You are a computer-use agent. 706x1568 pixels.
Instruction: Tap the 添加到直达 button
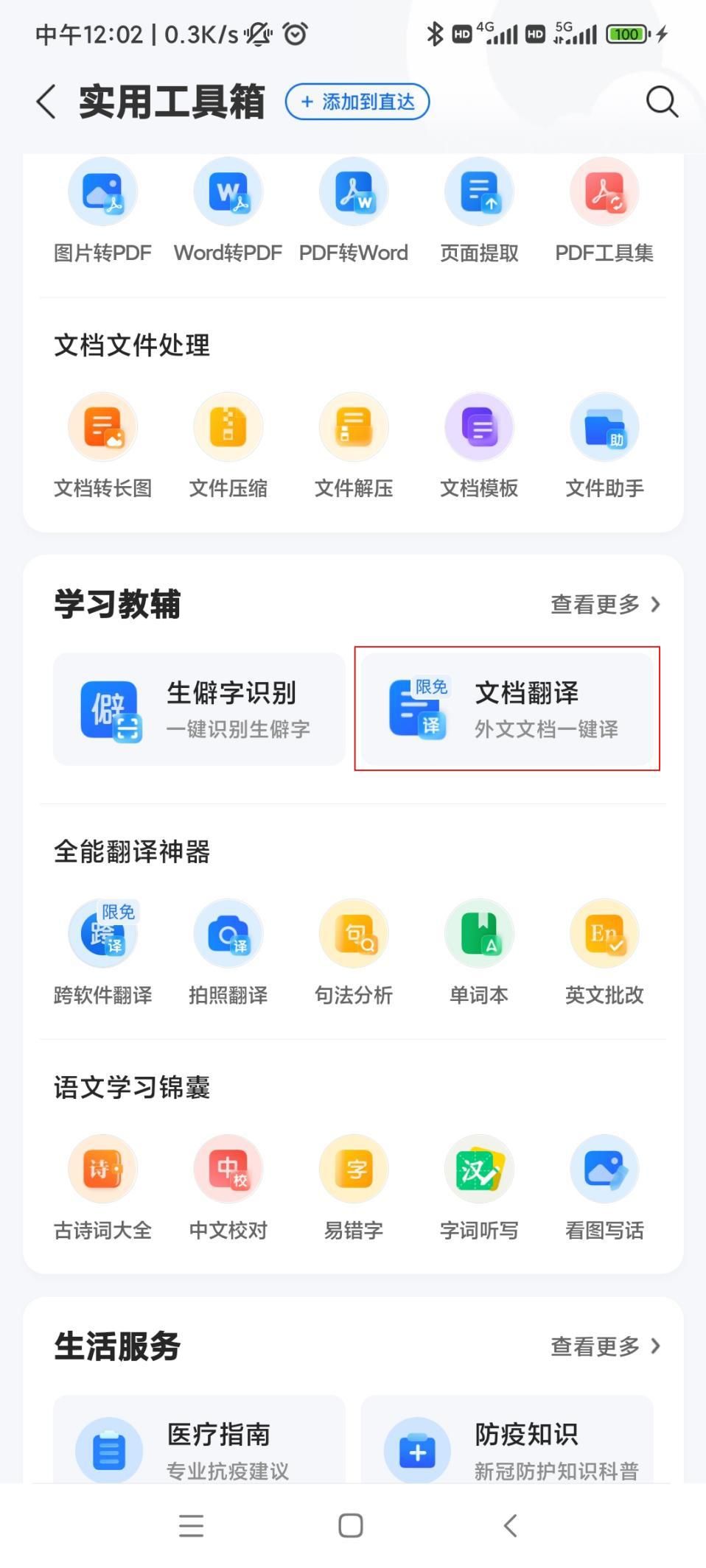pyautogui.click(x=357, y=102)
